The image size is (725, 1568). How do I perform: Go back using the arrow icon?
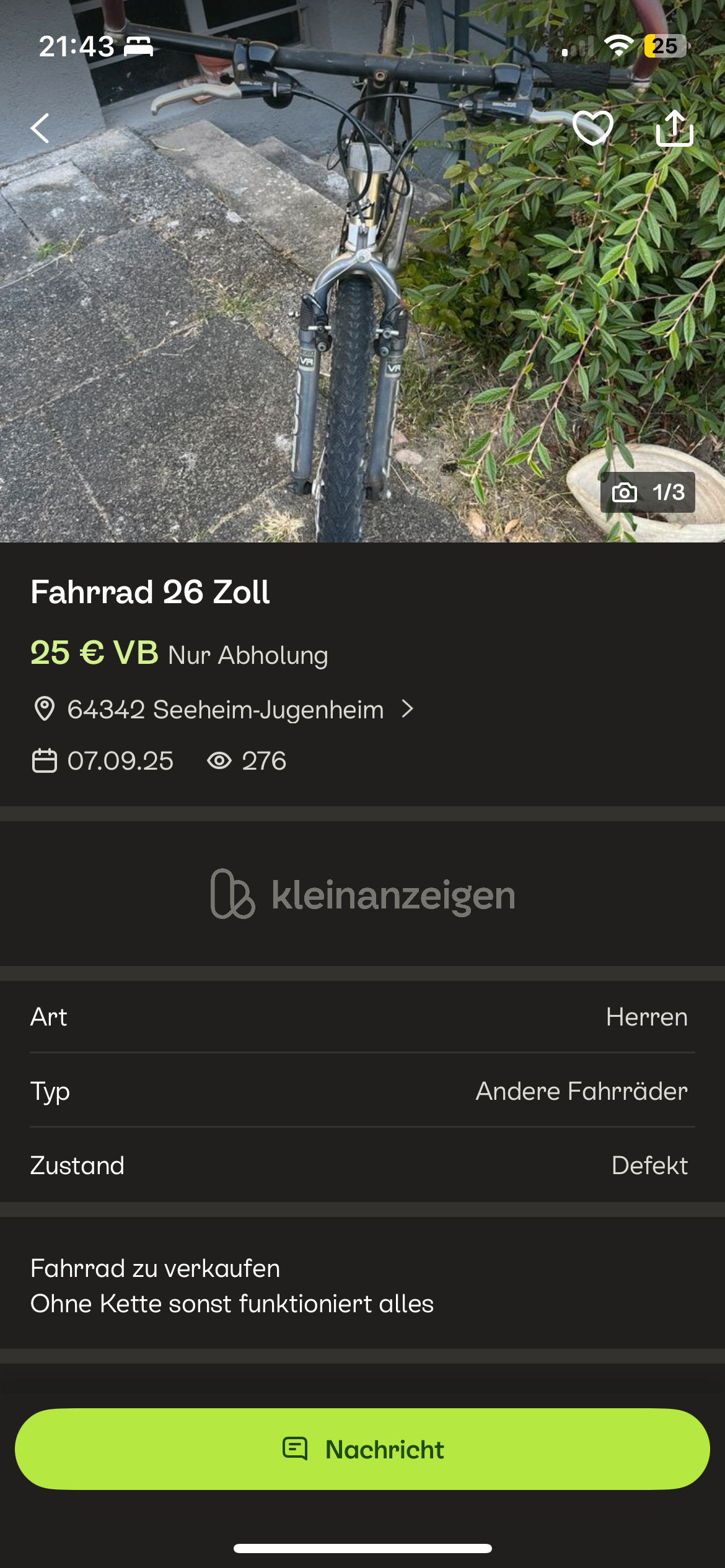click(x=40, y=129)
